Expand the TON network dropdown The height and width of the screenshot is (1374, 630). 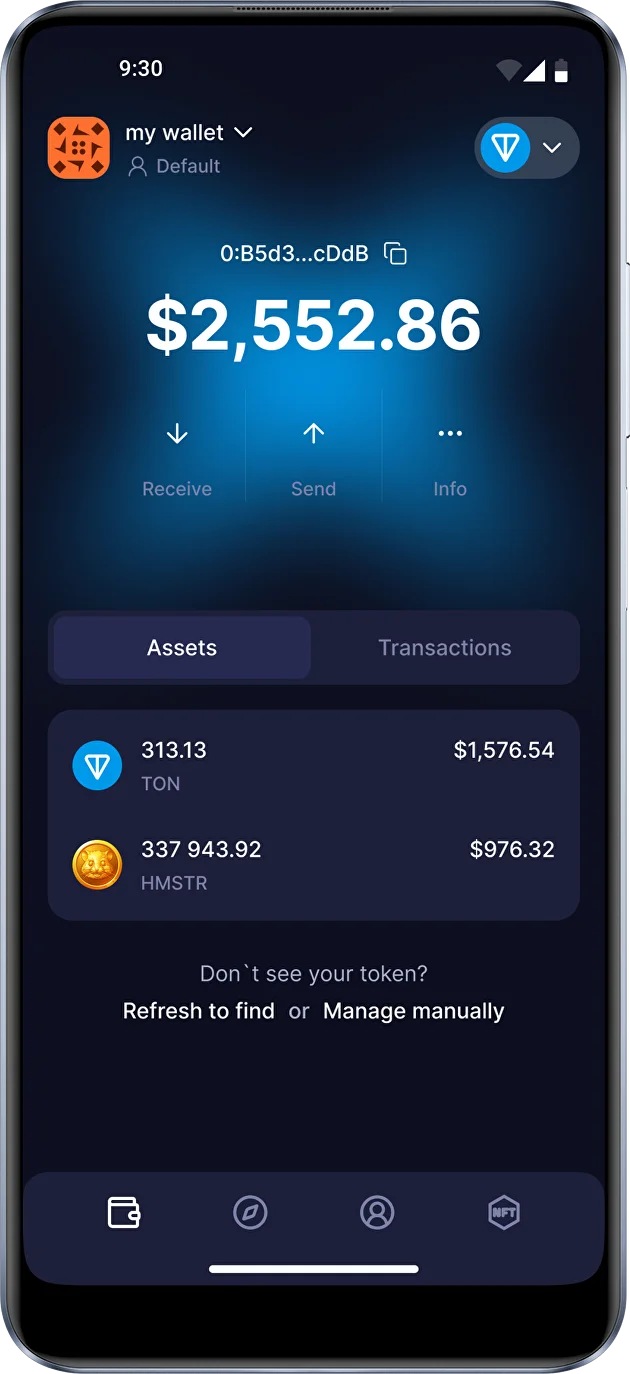pos(527,148)
